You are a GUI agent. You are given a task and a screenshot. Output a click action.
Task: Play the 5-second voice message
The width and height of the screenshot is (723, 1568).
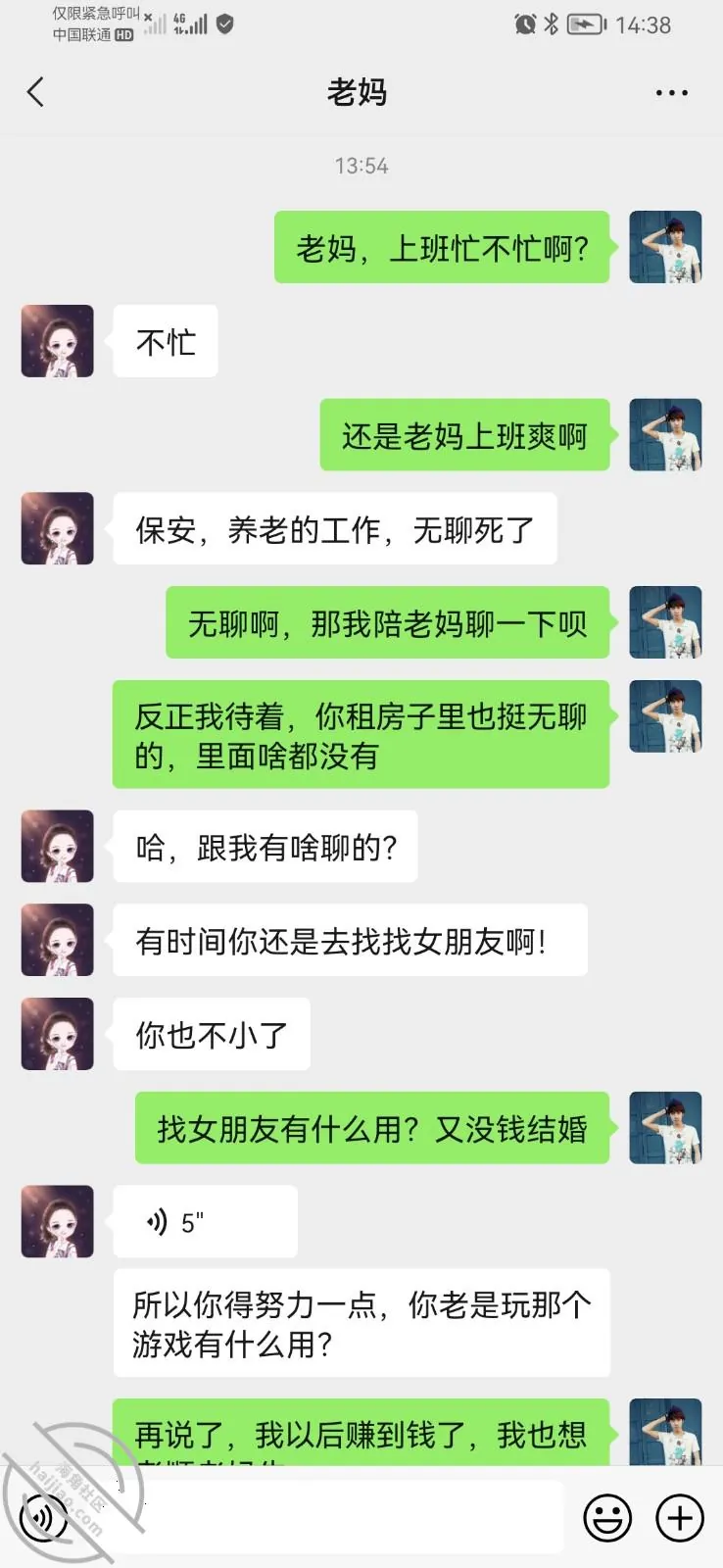205,1222
